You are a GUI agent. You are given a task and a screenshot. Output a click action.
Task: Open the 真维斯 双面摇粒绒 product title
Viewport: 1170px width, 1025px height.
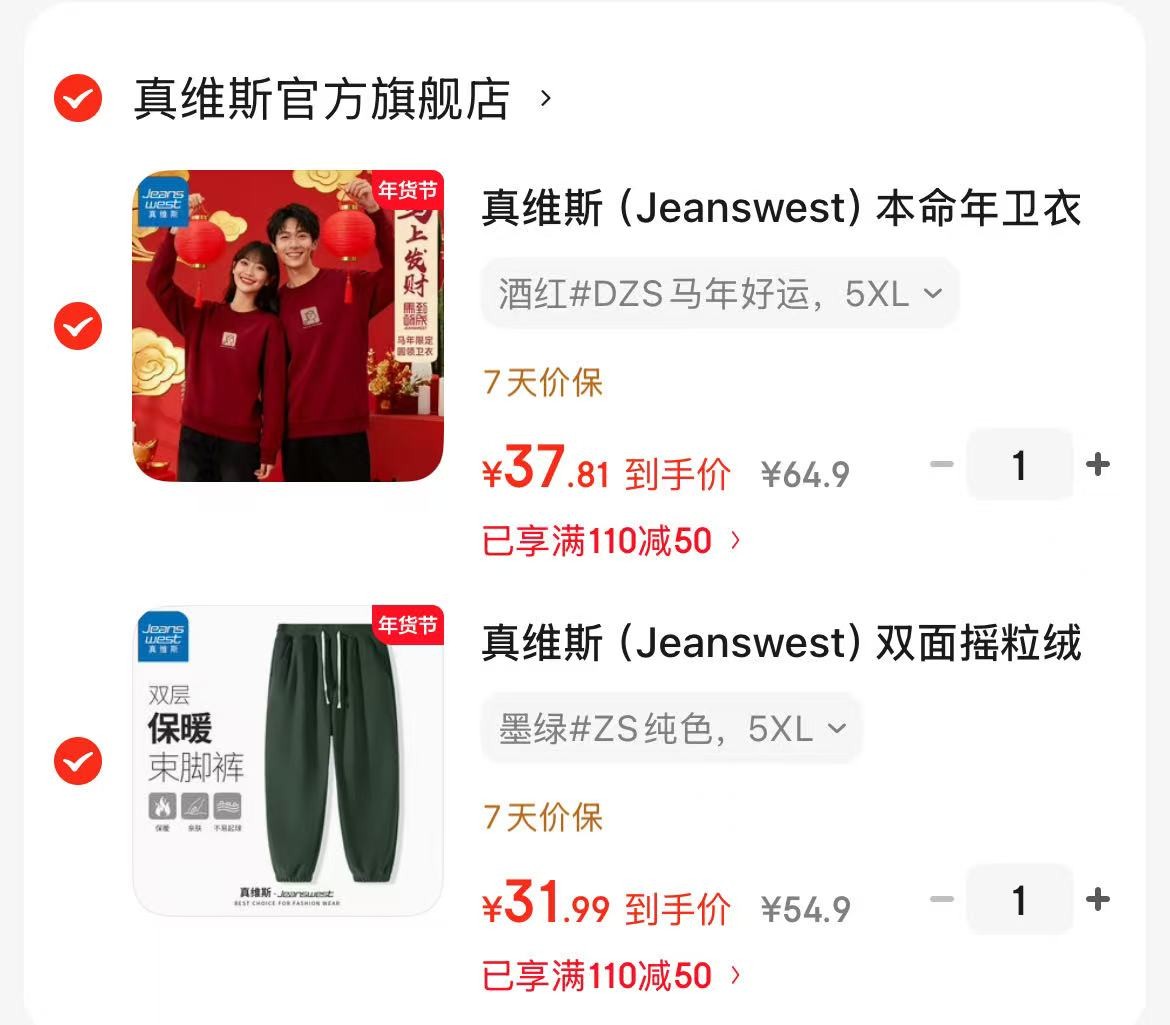(781, 643)
